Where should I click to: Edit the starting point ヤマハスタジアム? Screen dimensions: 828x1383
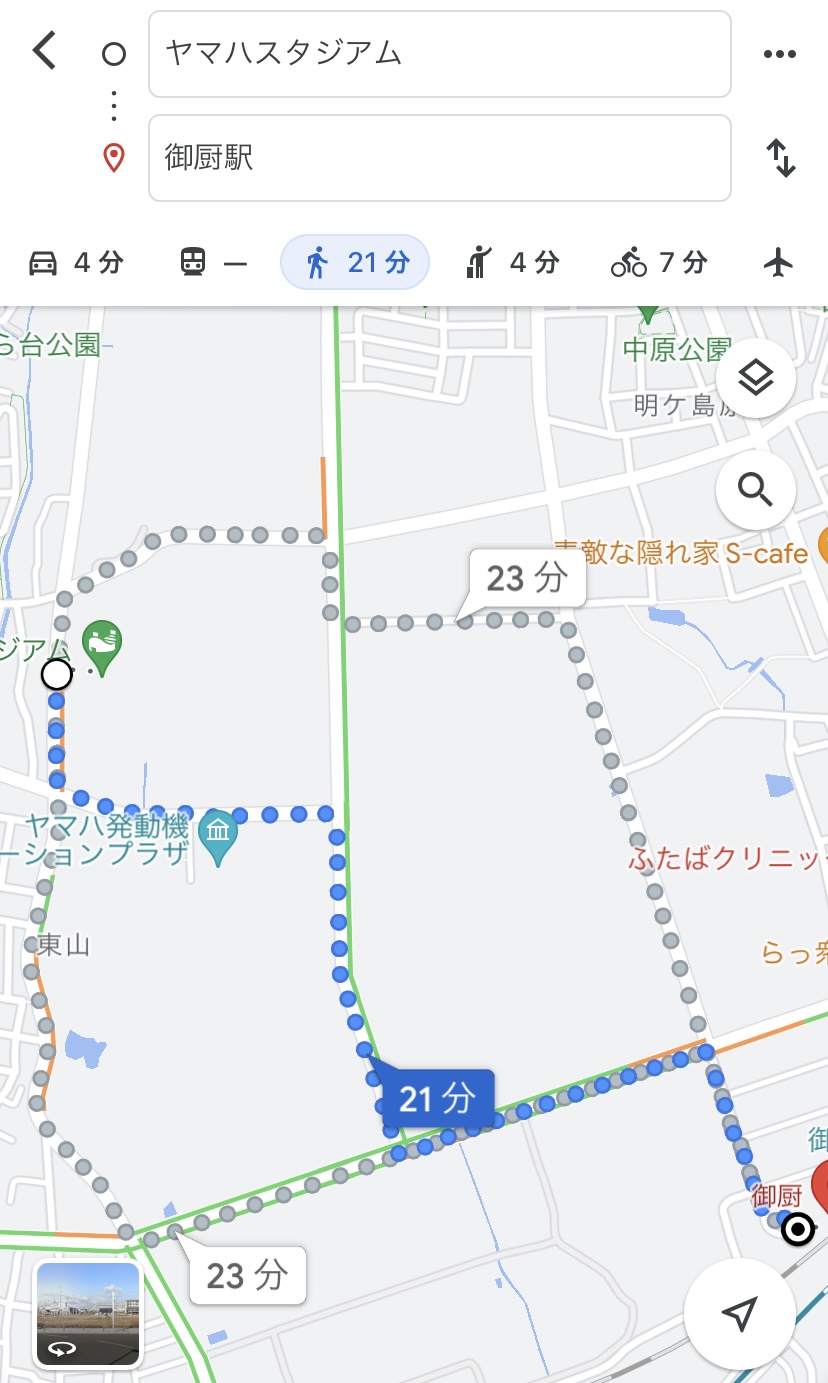point(439,54)
